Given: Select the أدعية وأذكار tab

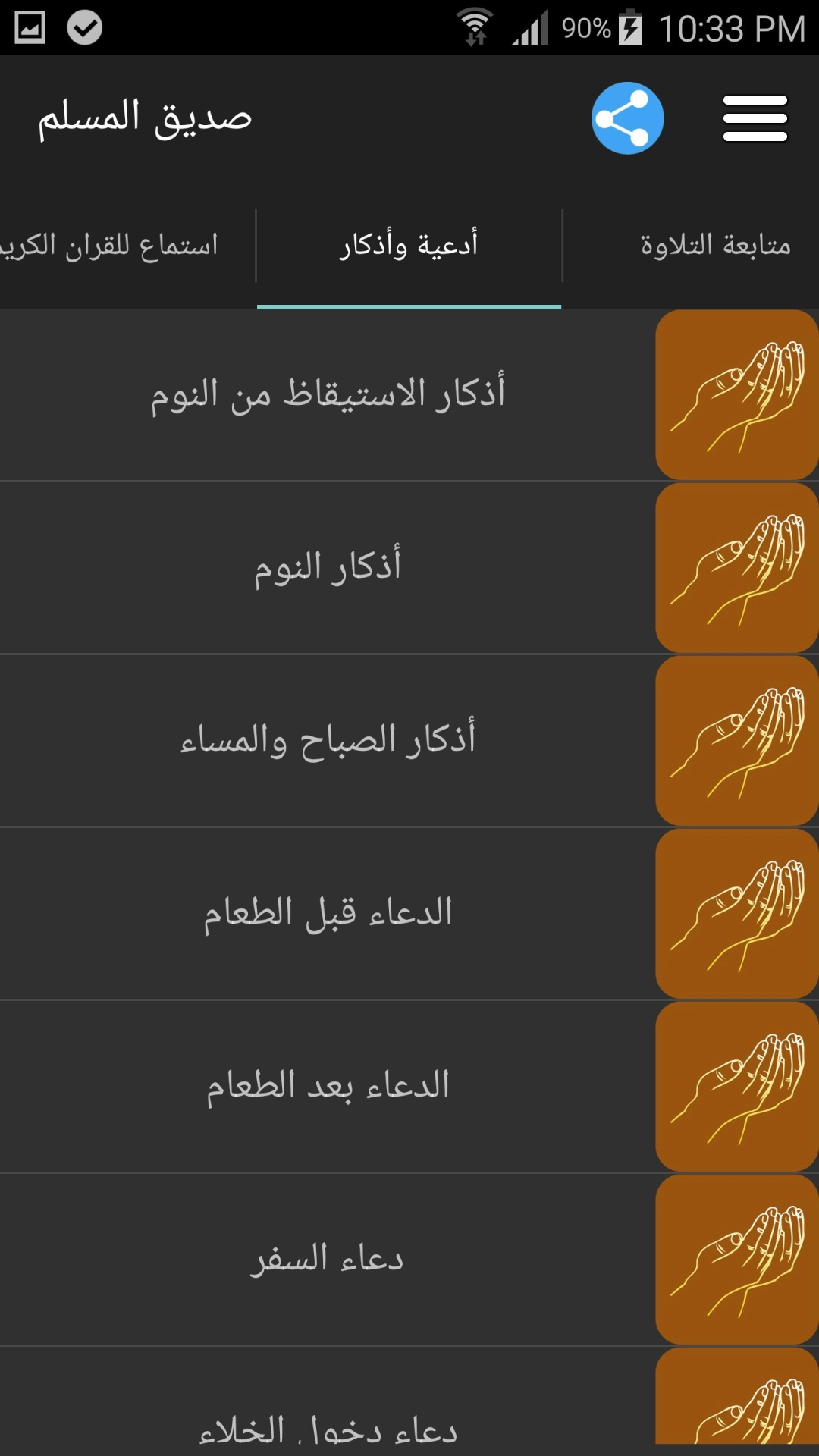Looking at the screenshot, I should click(409, 246).
